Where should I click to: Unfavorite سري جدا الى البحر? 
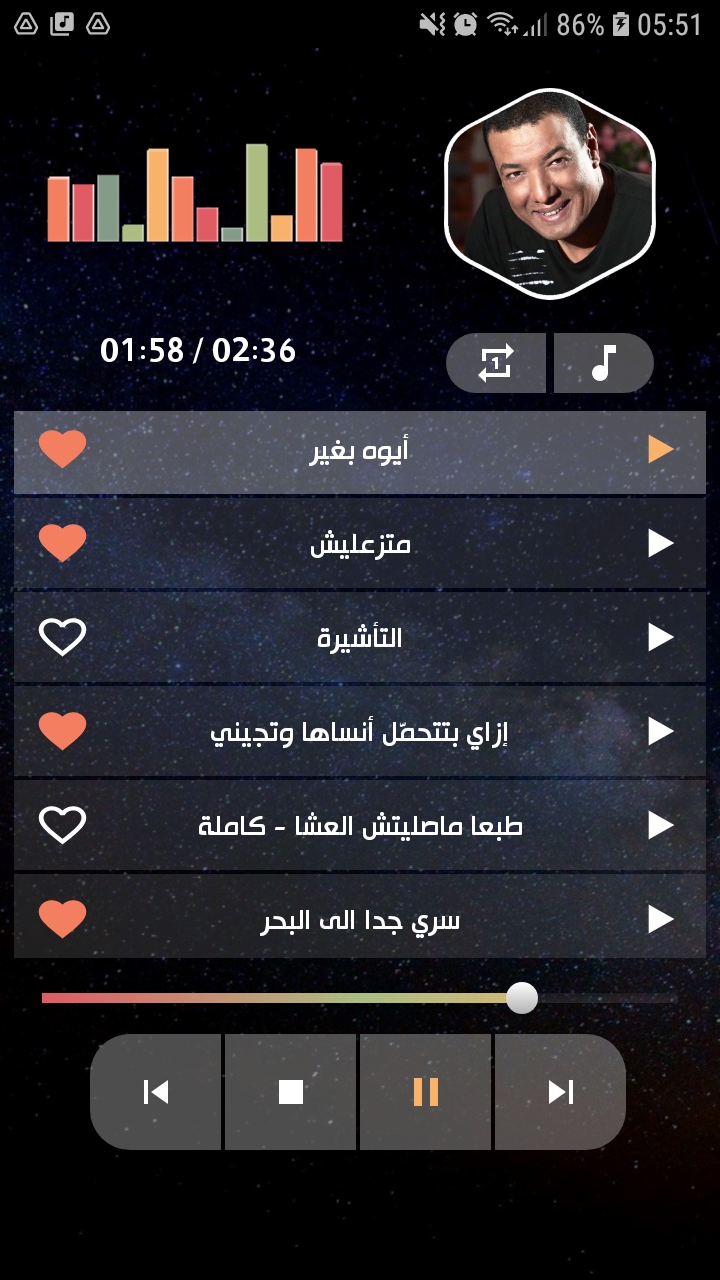pyautogui.click(x=62, y=918)
